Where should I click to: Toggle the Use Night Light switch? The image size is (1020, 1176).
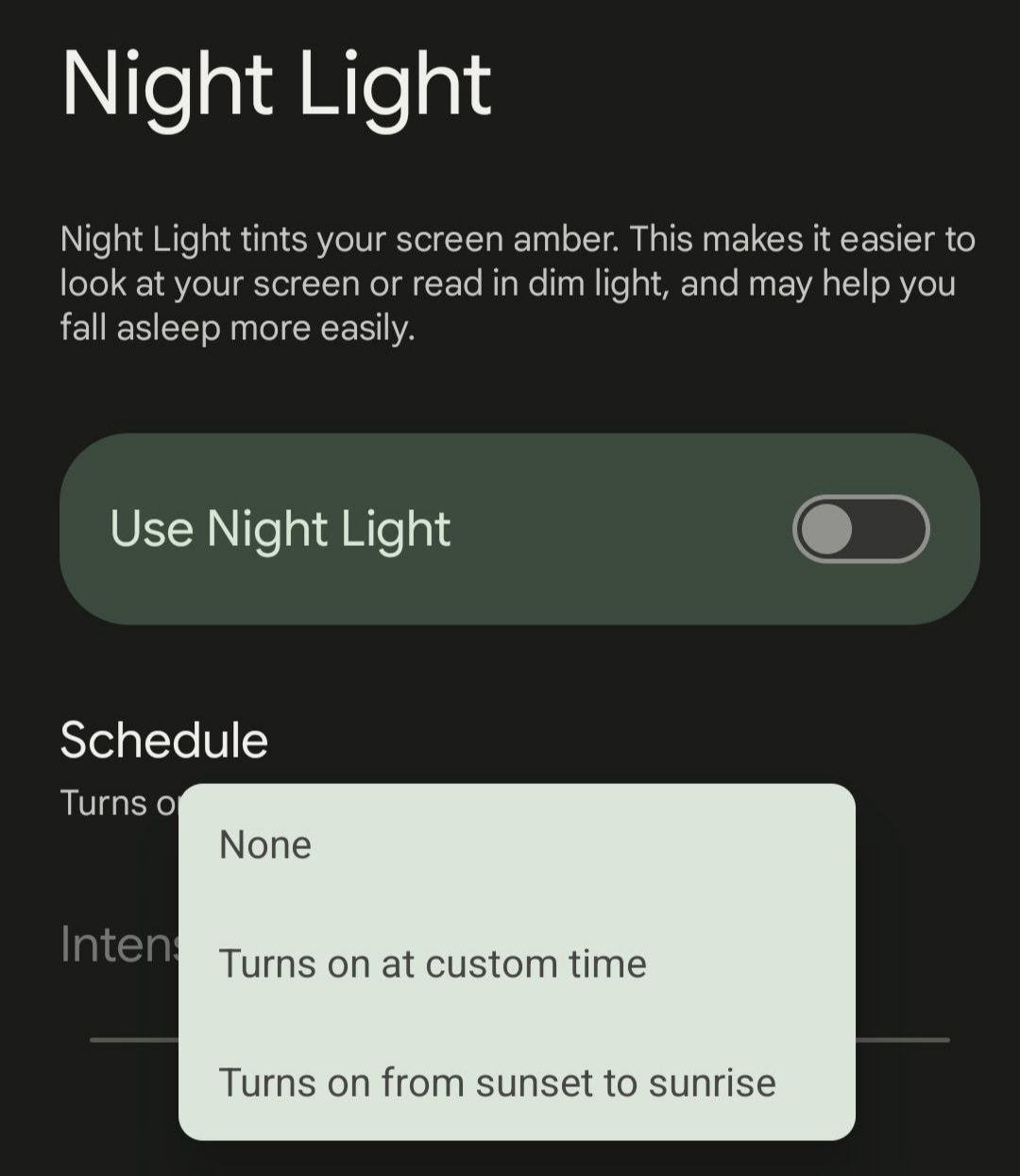860,529
